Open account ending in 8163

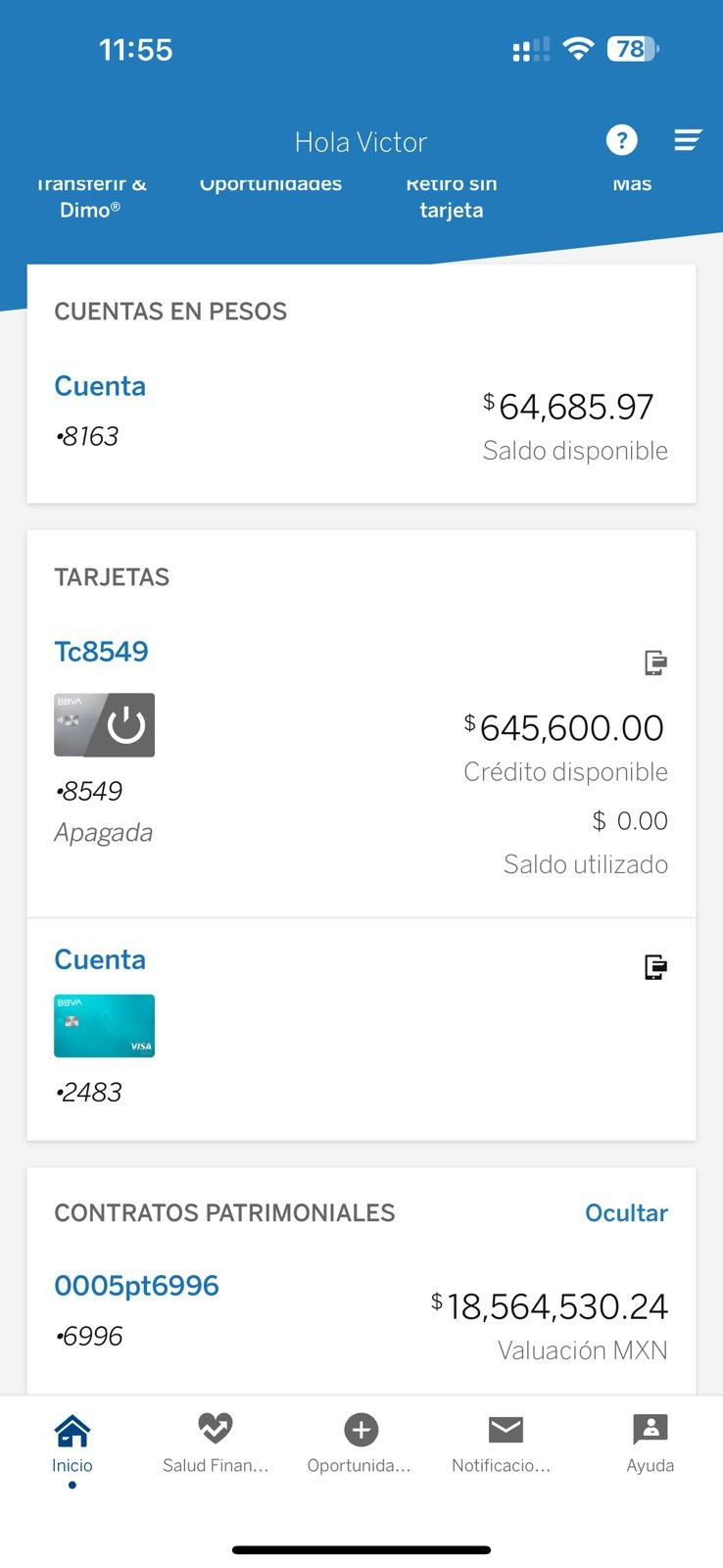pos(100,386)
